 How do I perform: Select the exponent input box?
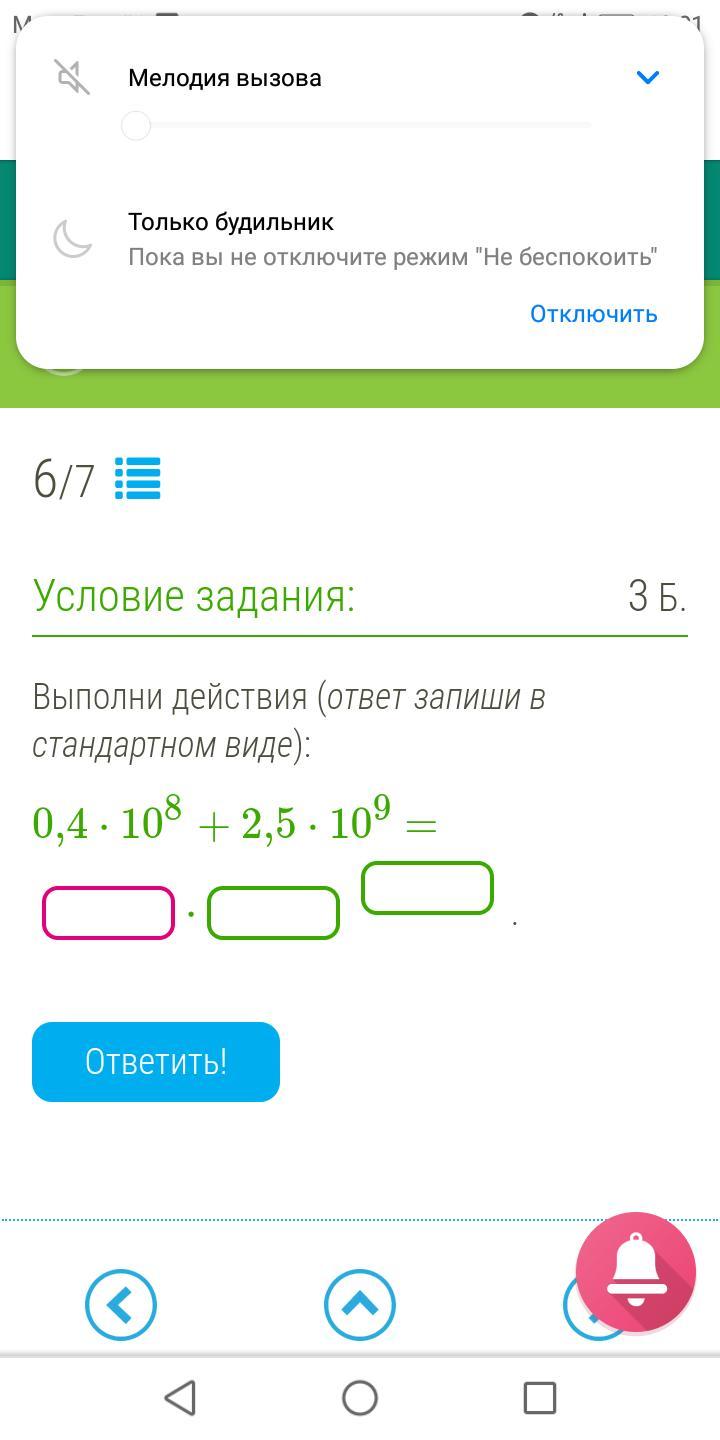click(427, 888)
